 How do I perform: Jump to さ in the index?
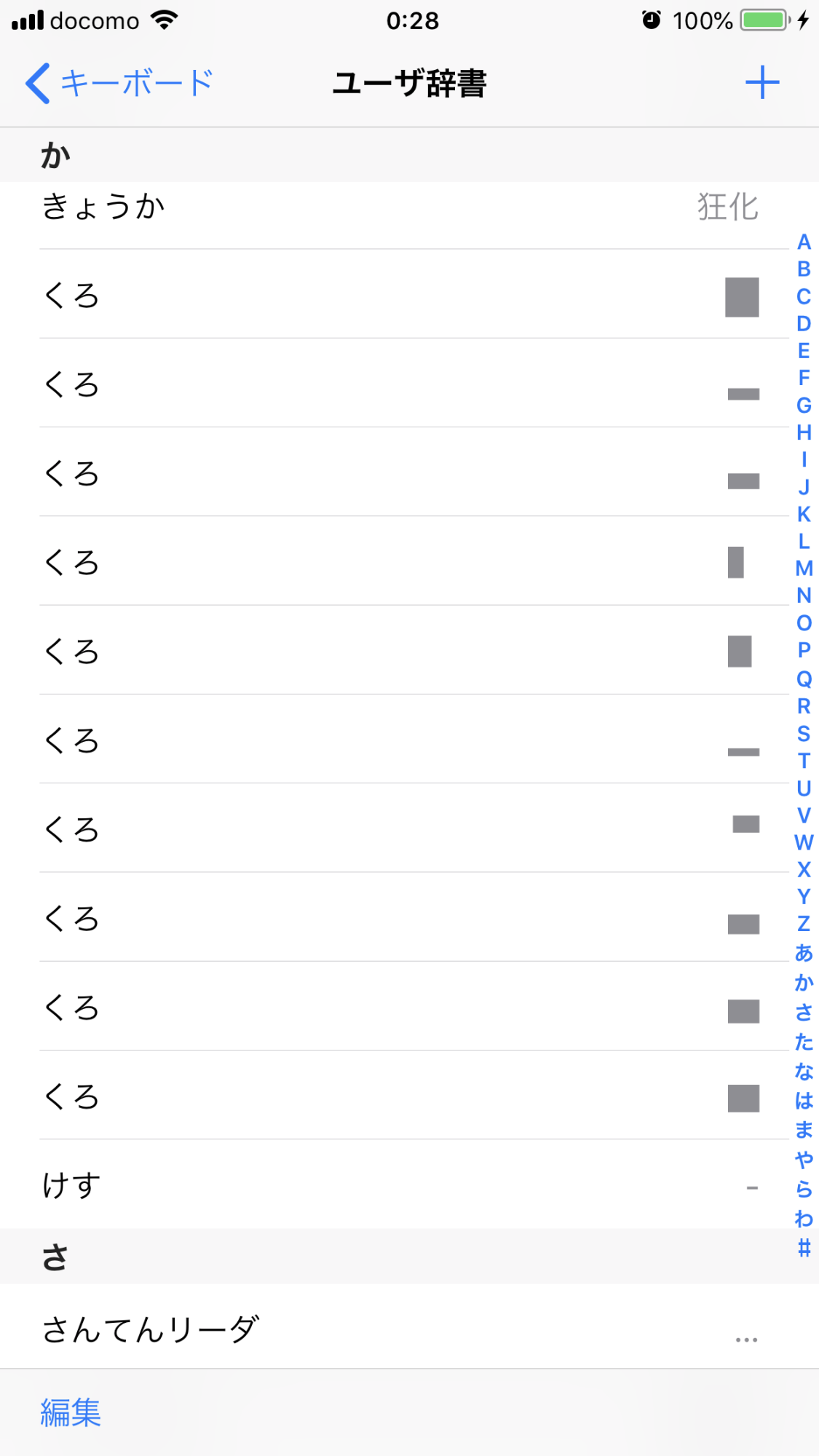pos(804,1012)
